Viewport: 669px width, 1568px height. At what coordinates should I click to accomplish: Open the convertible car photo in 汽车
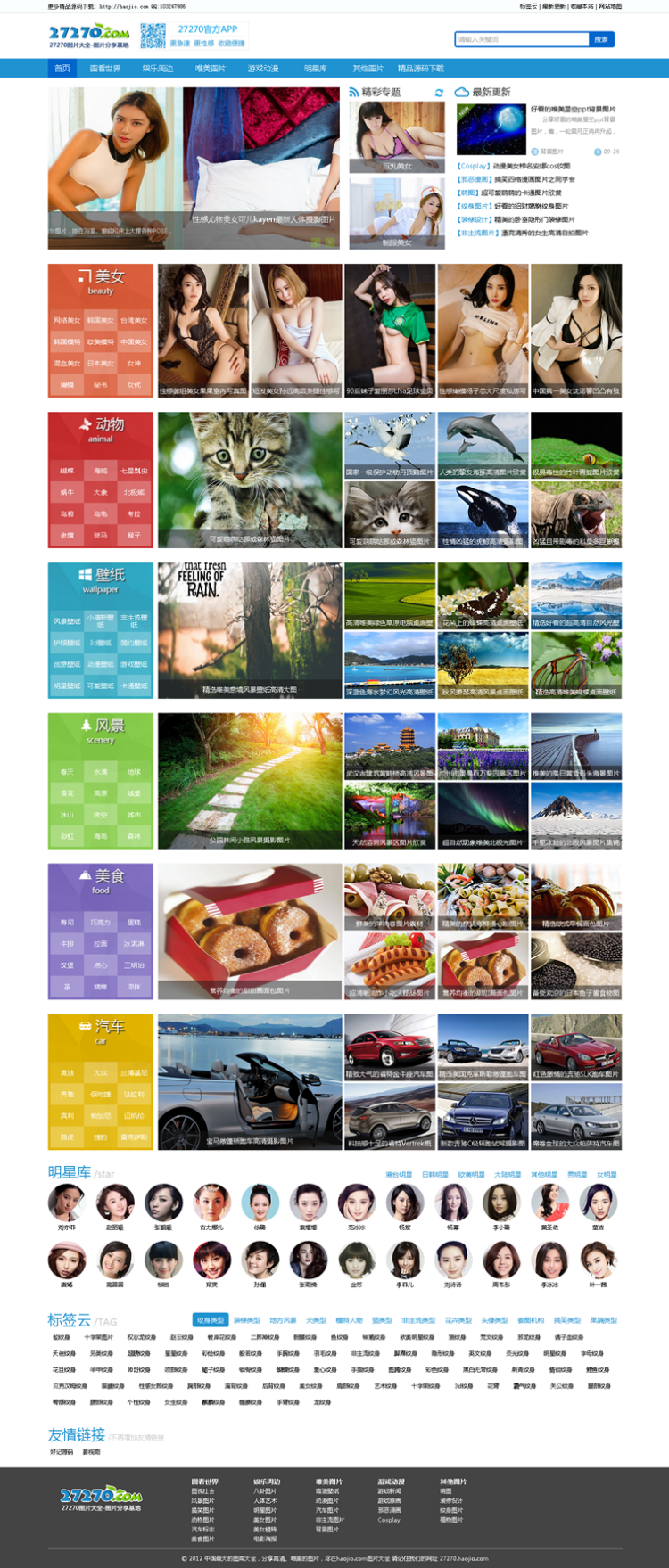click(250, 1080)
